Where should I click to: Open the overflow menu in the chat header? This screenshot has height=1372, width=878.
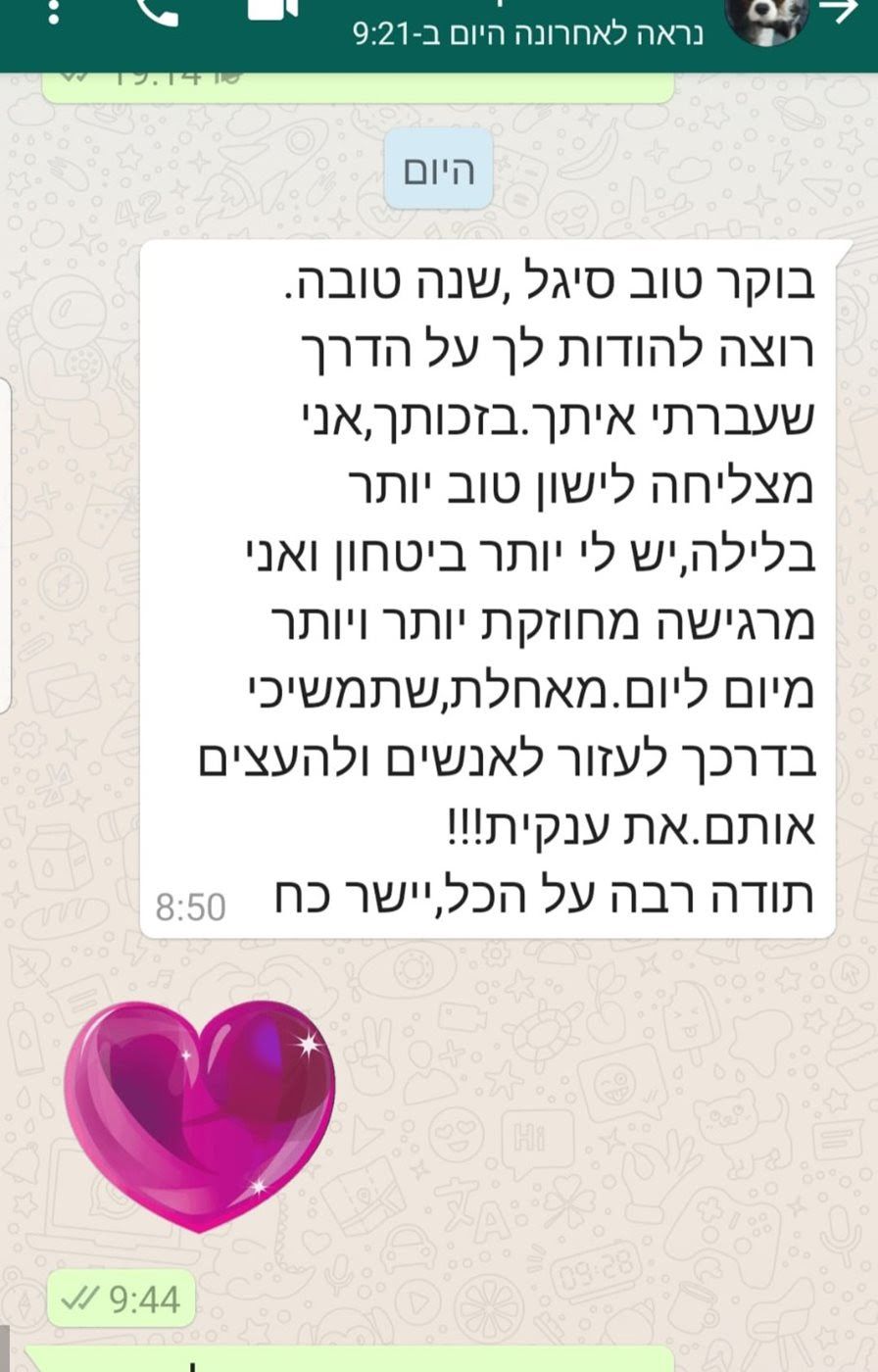tap(54, 10)
